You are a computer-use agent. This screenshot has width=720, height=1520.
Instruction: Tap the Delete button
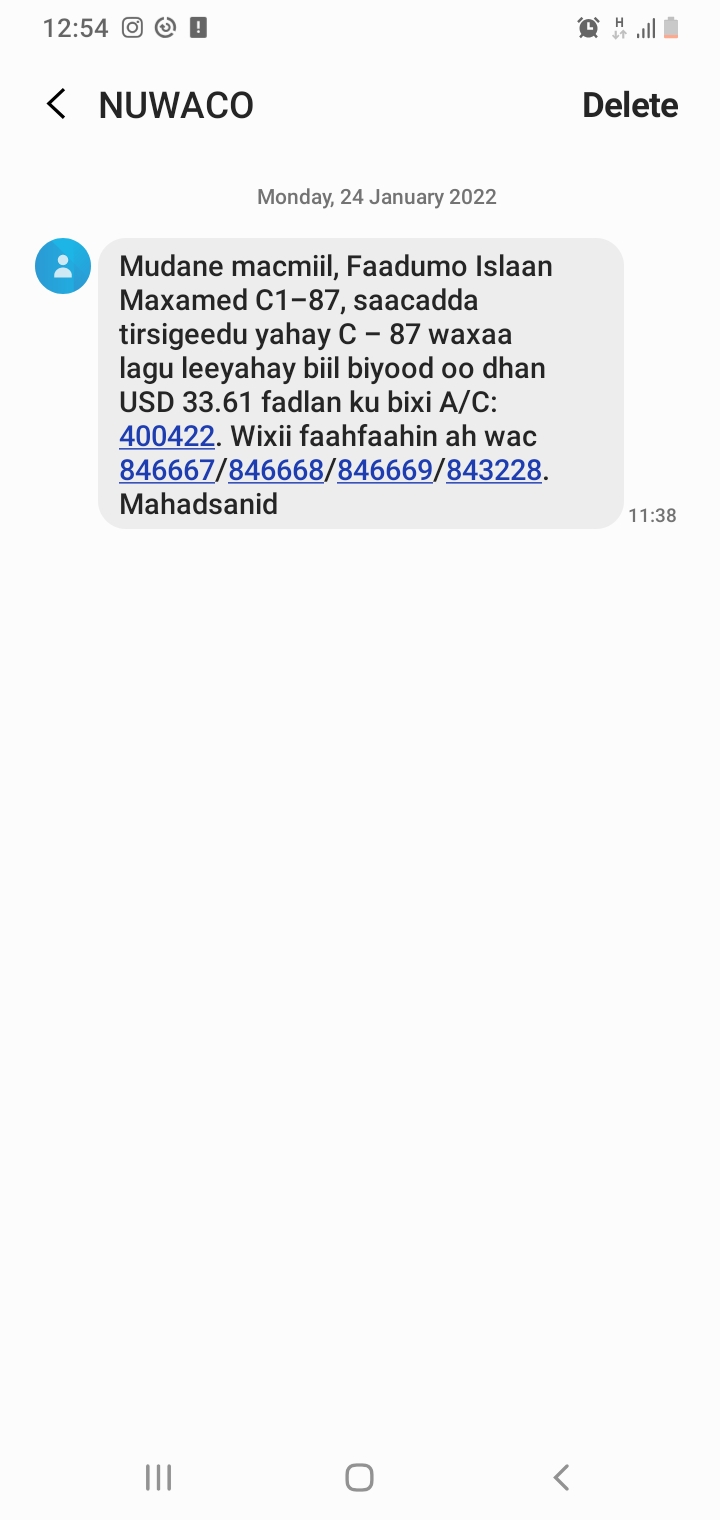(630, 105)
